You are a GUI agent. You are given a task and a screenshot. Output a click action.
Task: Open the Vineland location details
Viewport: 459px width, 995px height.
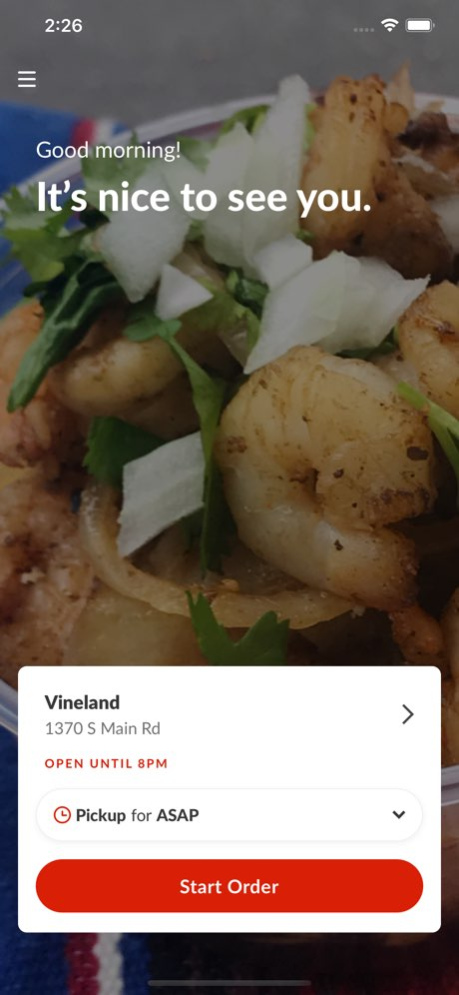pyautogui.click(x=229, y=715)
